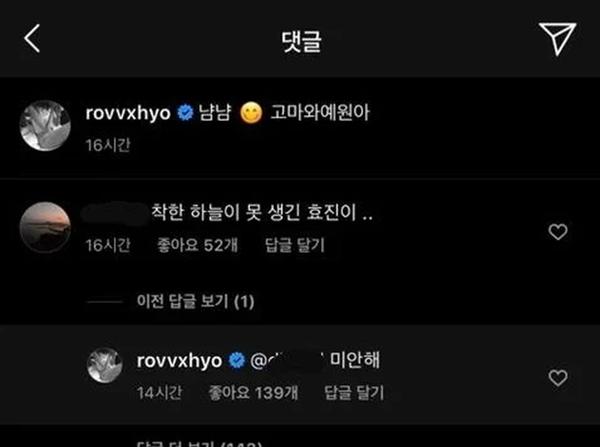Go back using the top-left arrow

point(32,39)
